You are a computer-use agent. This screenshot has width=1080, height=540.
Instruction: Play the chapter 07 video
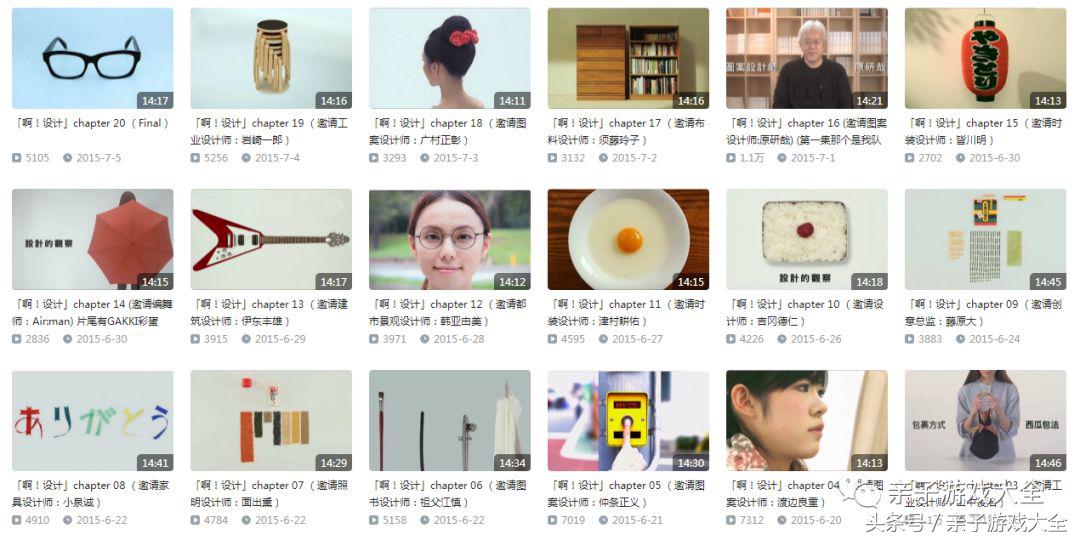pyautogui.click(x=271, y=420)
